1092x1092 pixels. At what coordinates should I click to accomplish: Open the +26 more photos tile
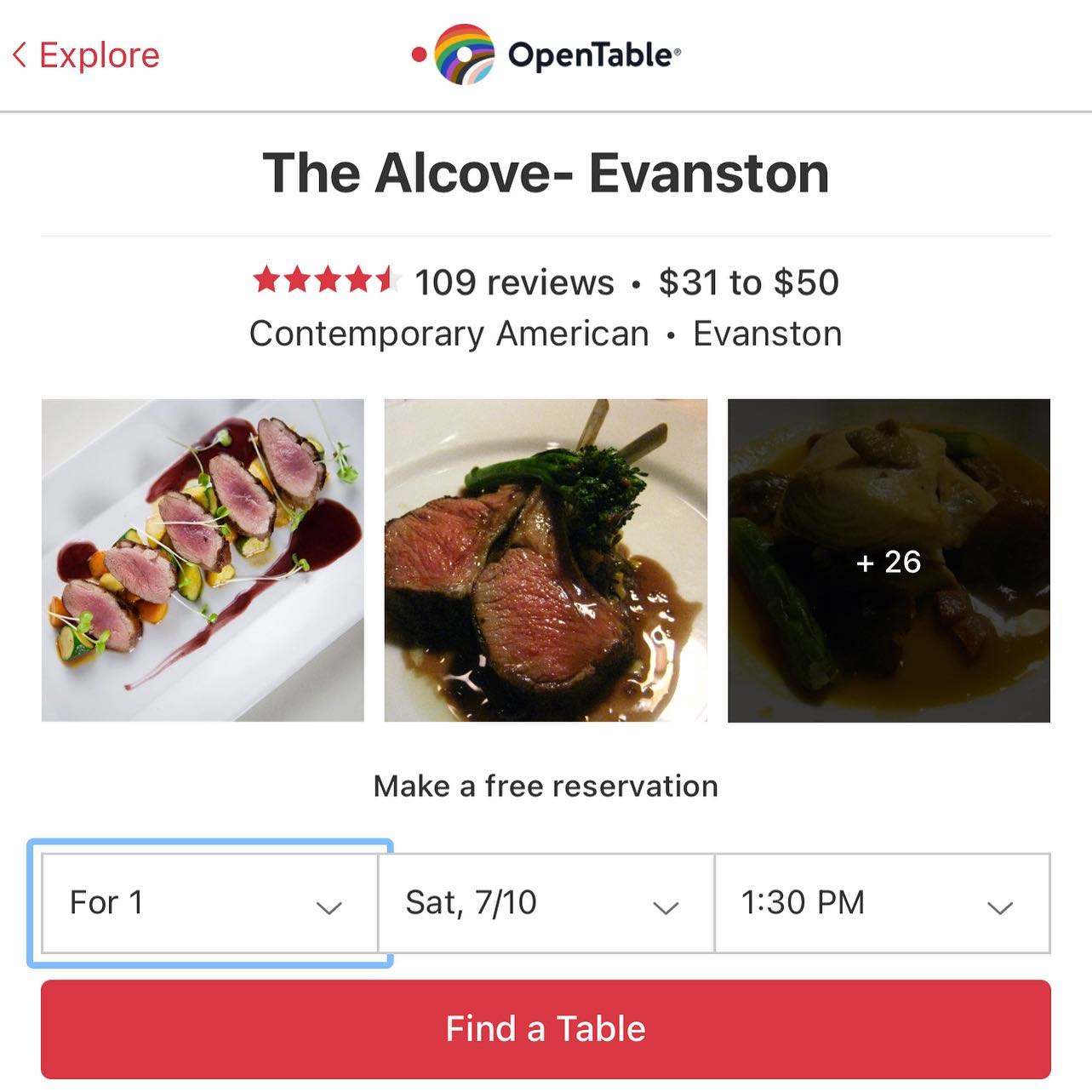(x=889, y=560)
